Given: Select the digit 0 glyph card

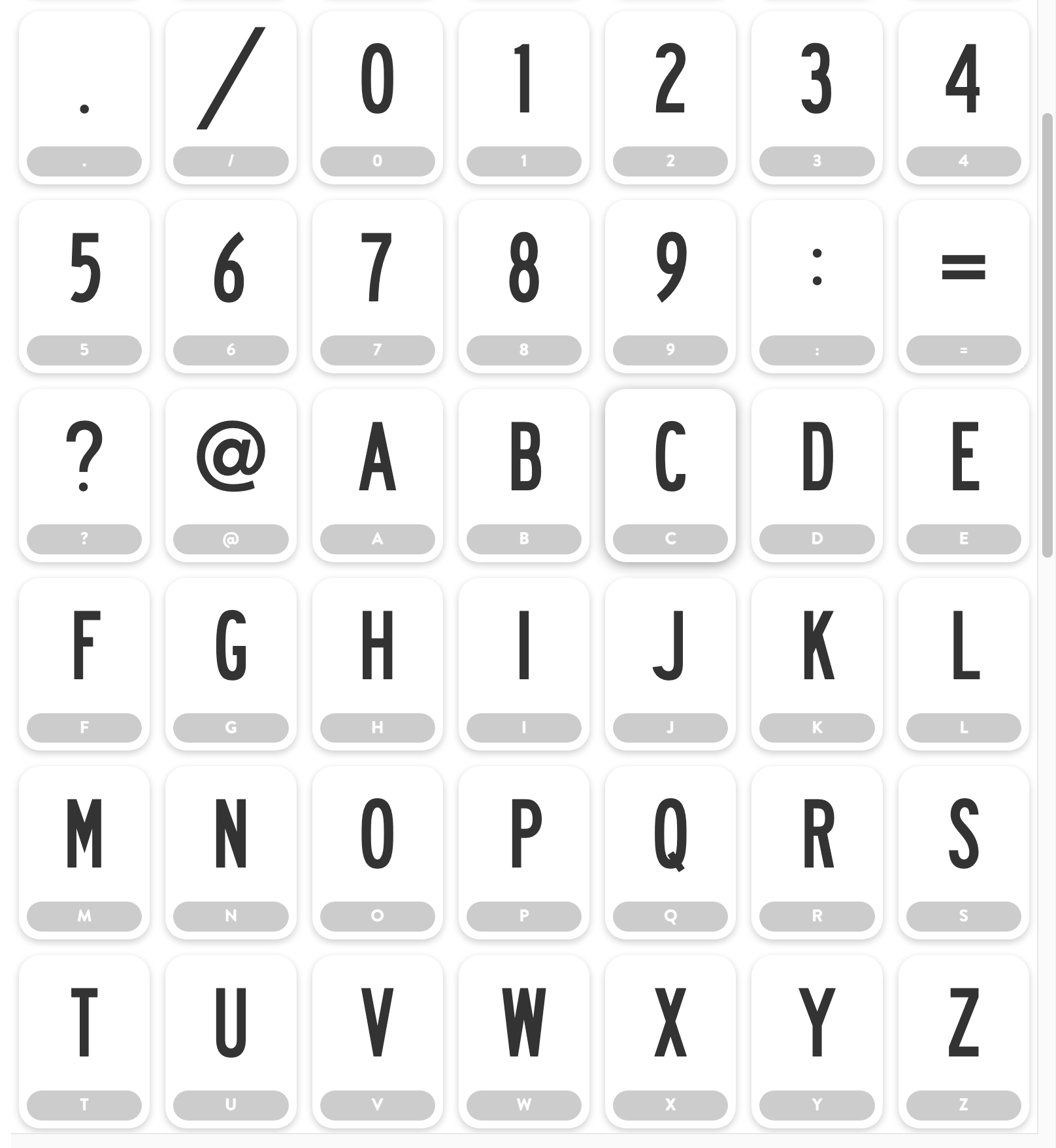Looking at the screenshot, I should coord(377,97).
